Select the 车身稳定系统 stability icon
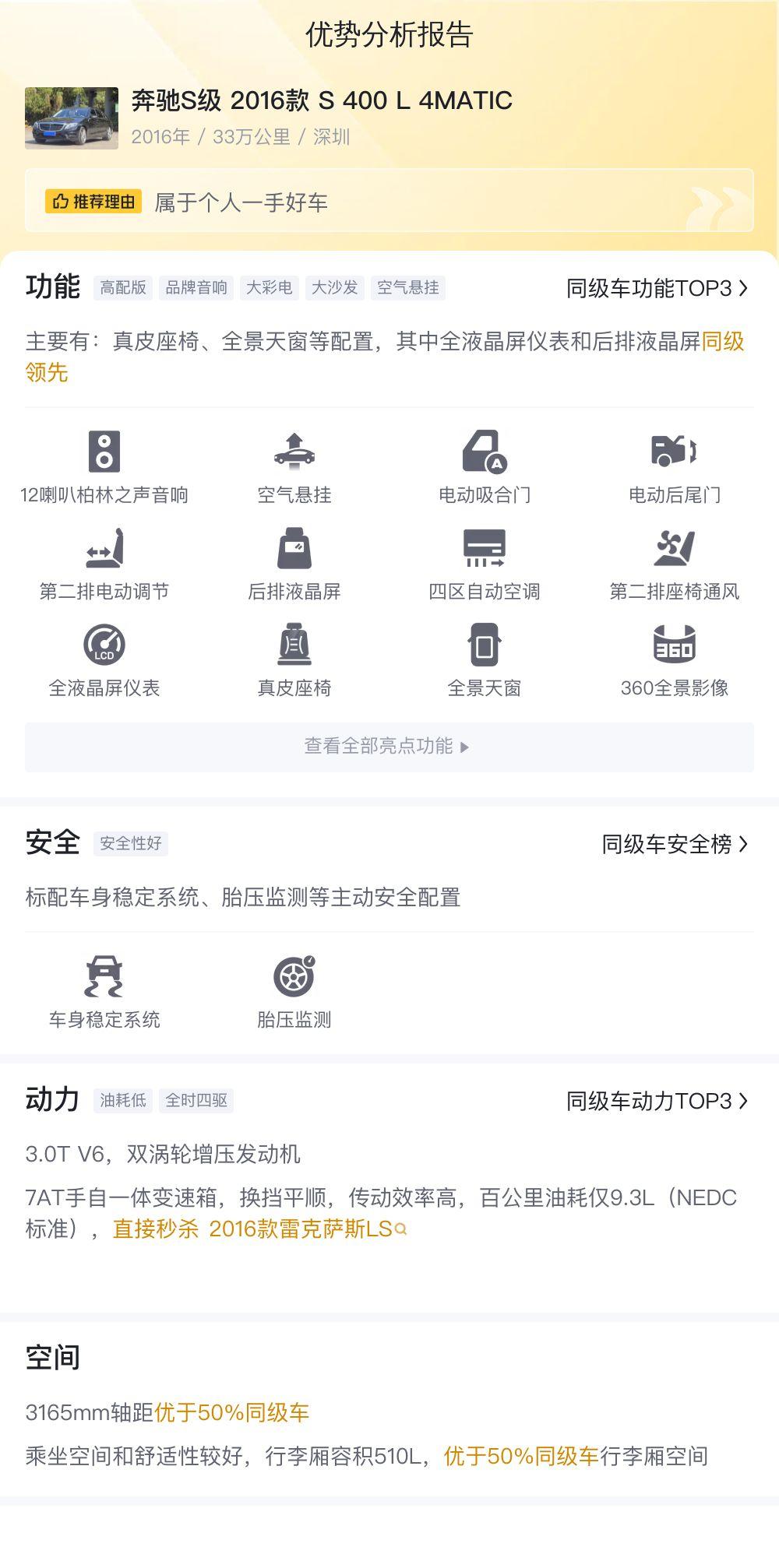 (105, 976)
